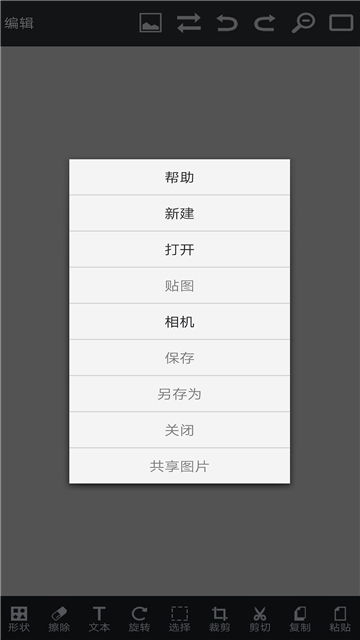Undo the last action
The height and width of the screenshot is (640, 360).
227,23
